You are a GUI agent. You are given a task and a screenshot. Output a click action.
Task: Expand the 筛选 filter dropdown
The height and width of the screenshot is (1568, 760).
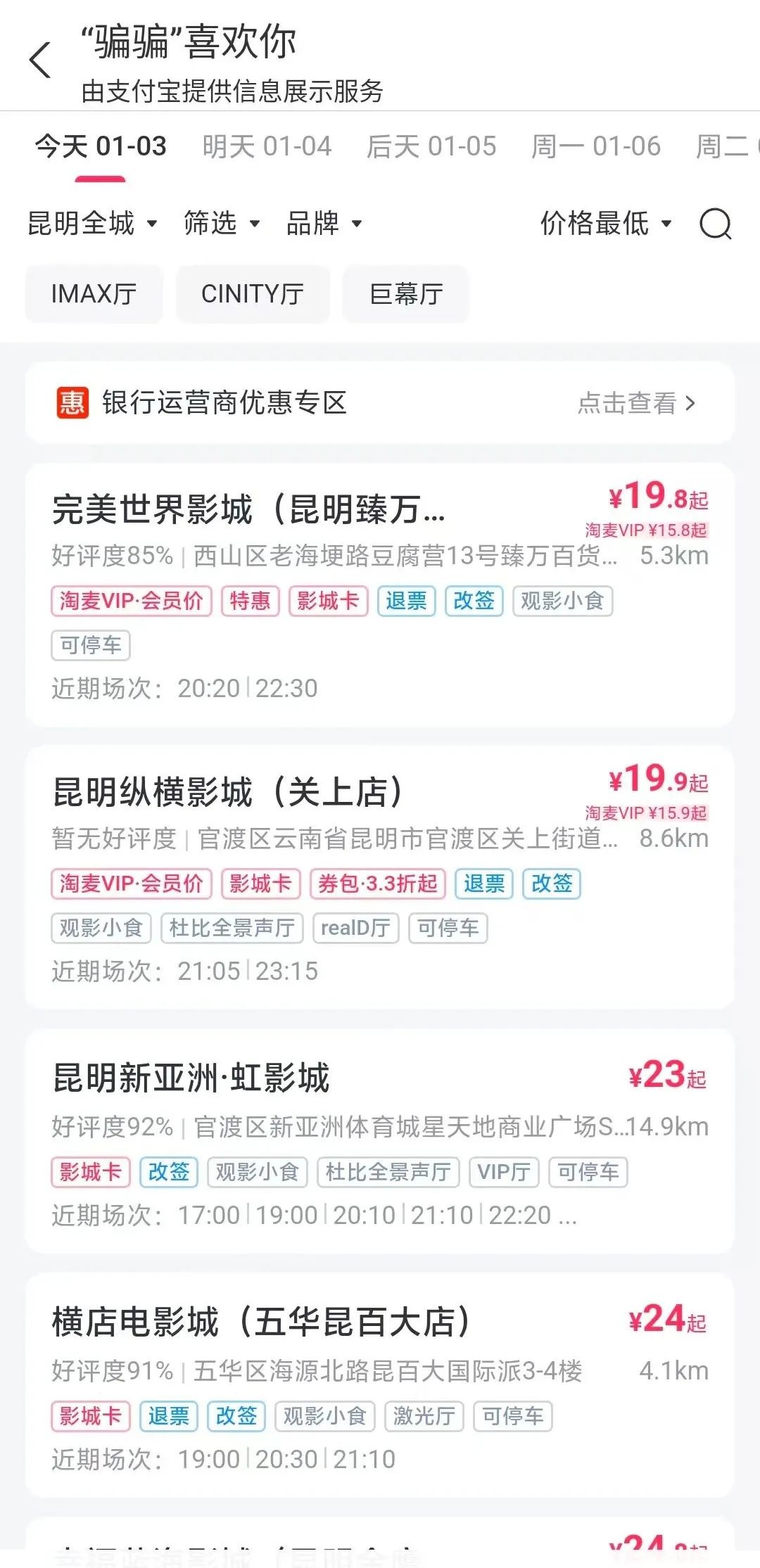point(221,224)
